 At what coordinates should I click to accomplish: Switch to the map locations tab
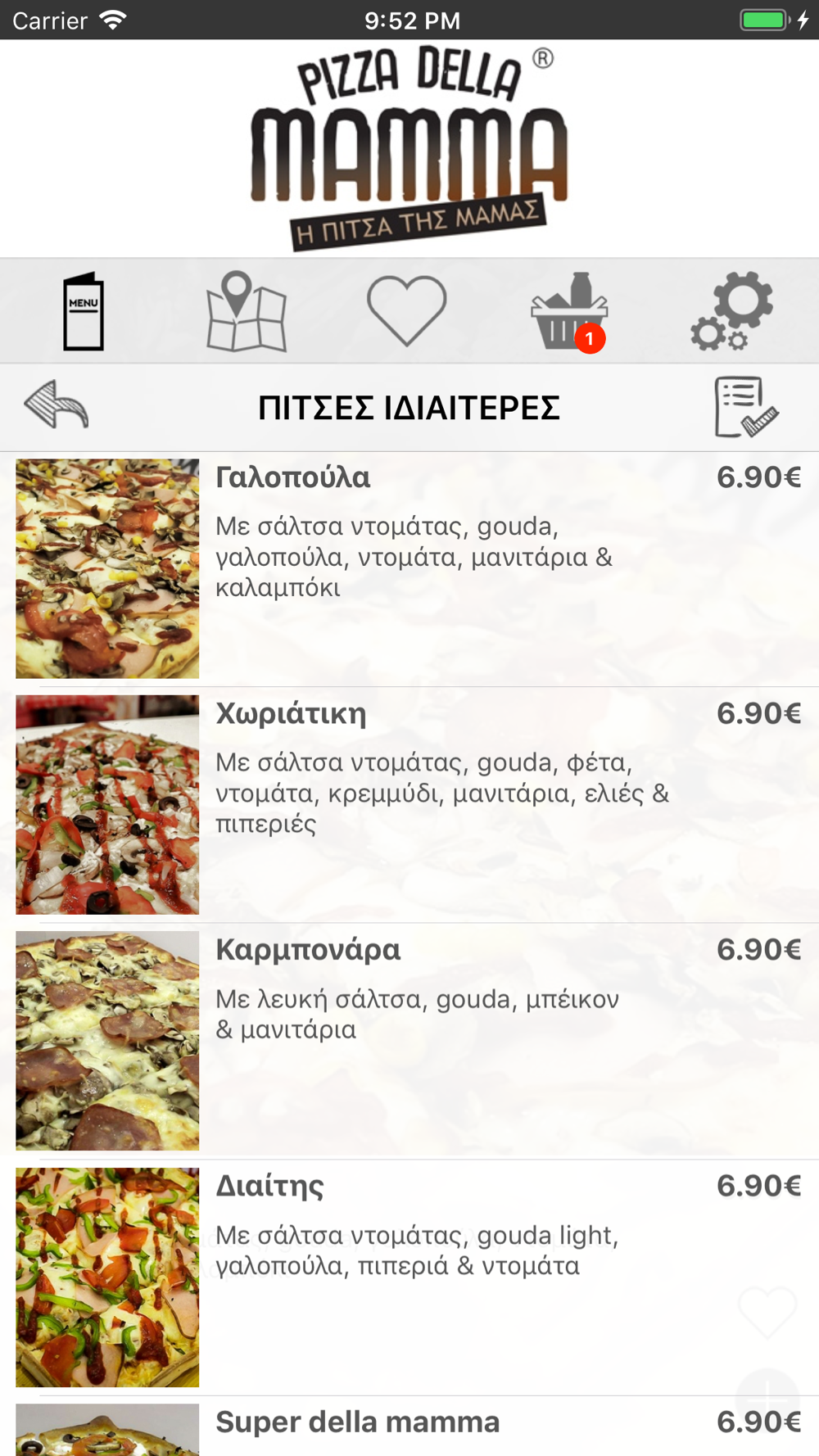246,312
